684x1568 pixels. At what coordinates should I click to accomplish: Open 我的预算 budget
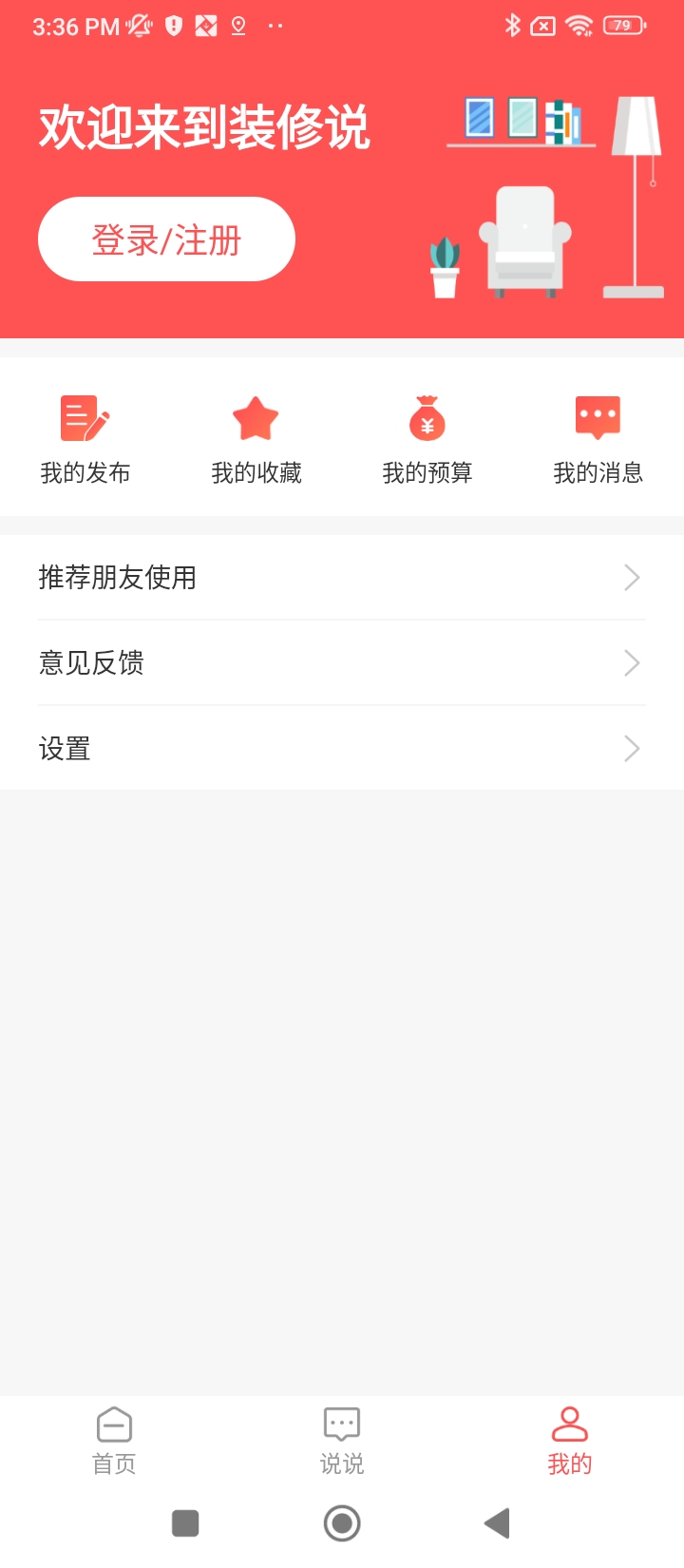pos(427,439)
